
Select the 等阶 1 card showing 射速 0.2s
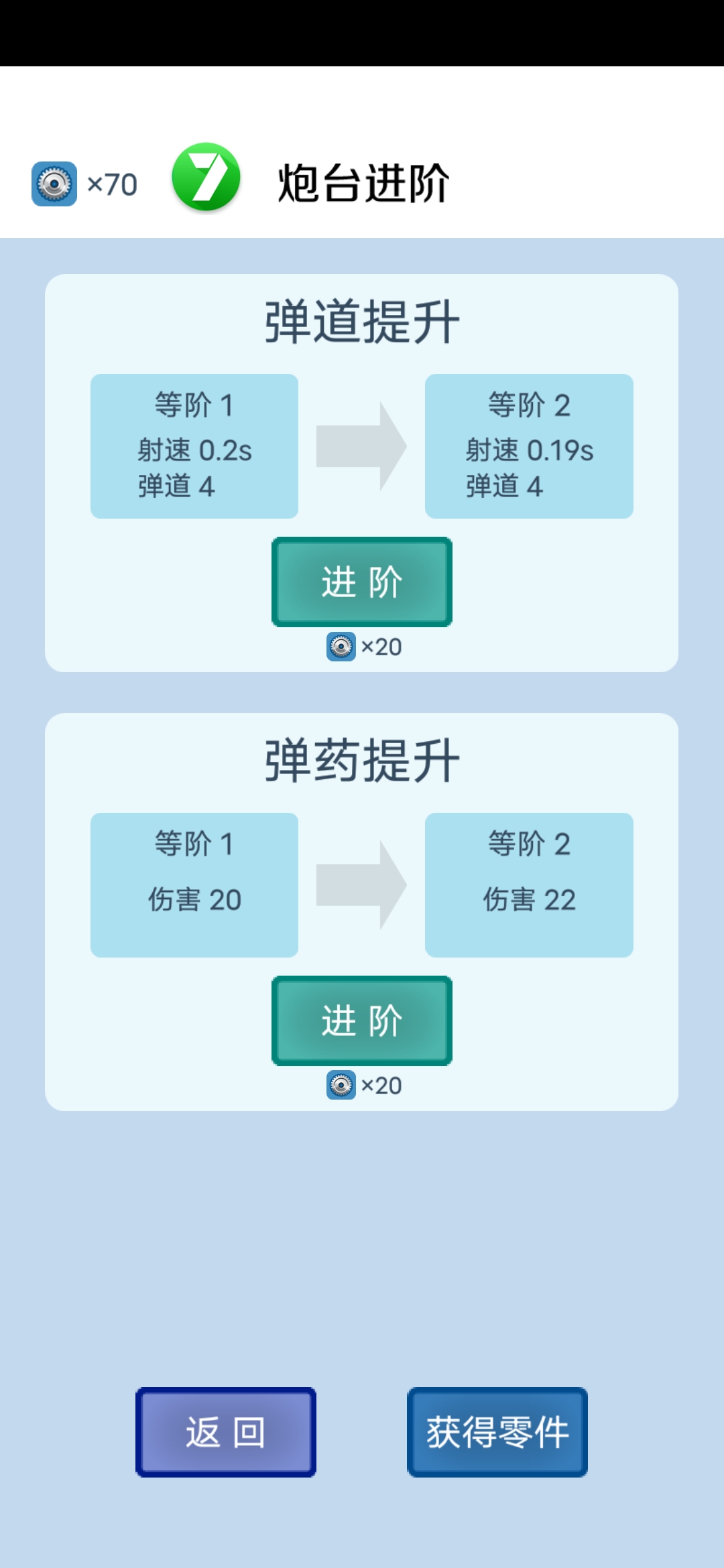pyautogui.click(x=194, y=444)
